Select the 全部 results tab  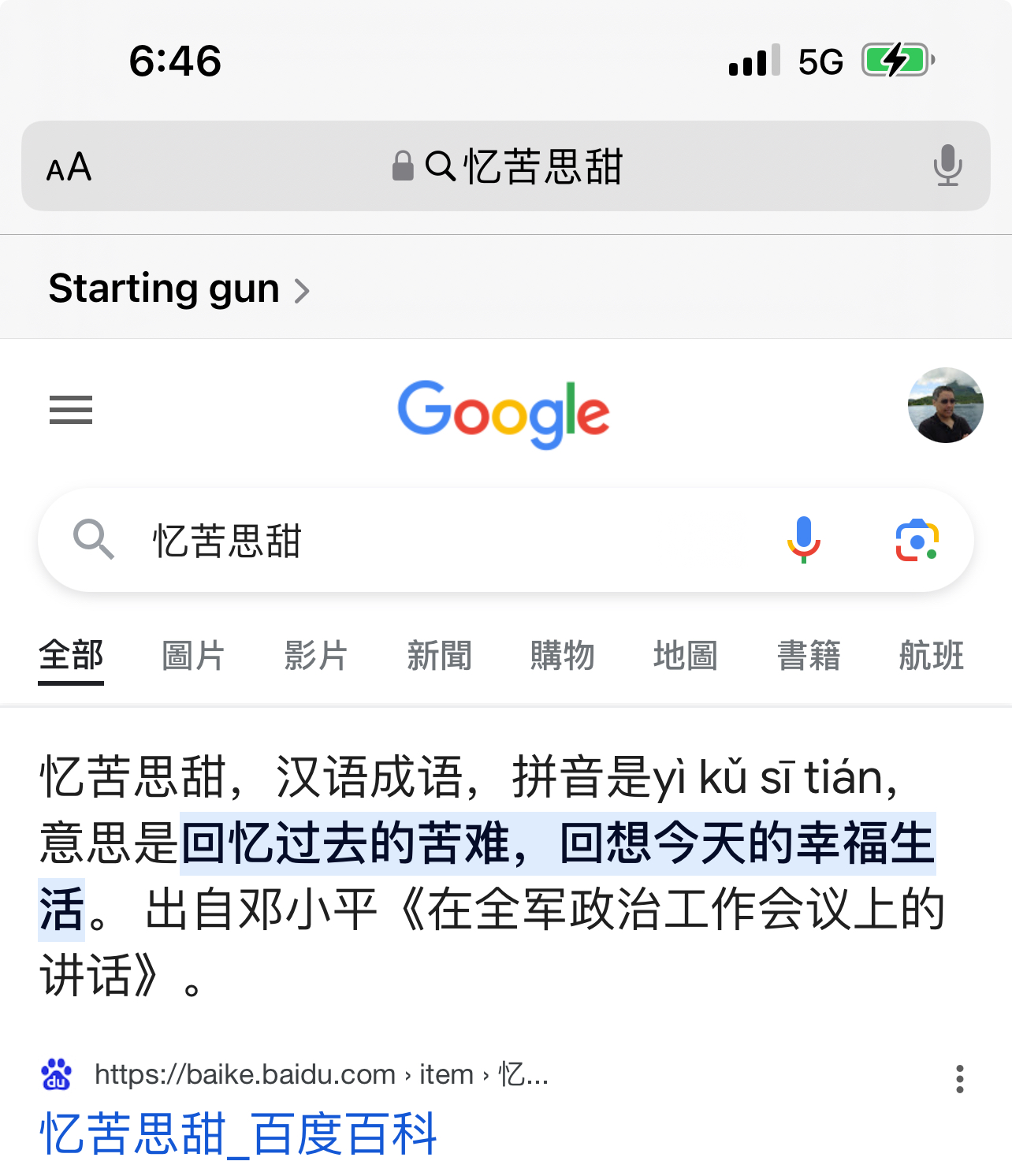71,656
